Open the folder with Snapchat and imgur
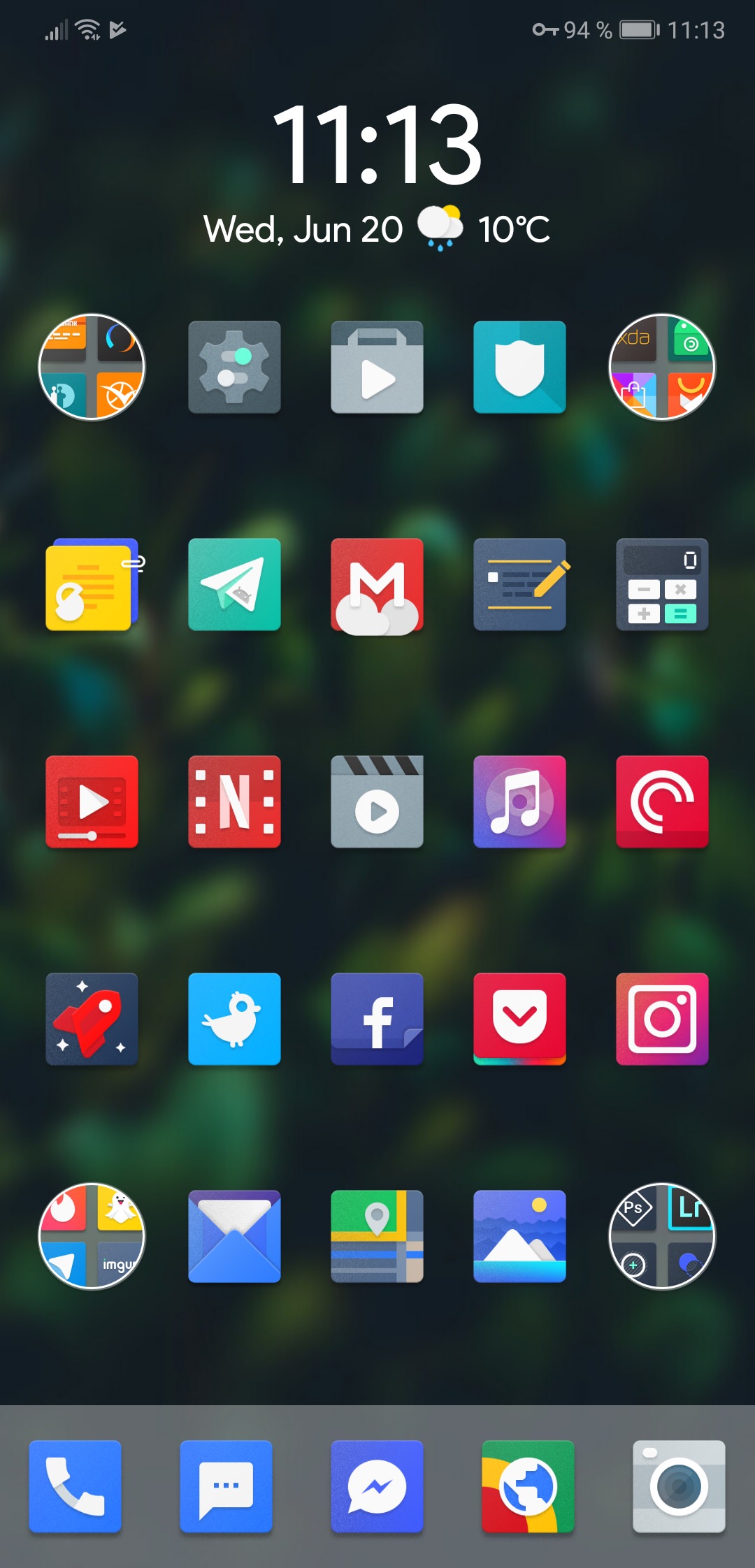This screenshot has height=1568, width=755. (x=92, y=1237)
